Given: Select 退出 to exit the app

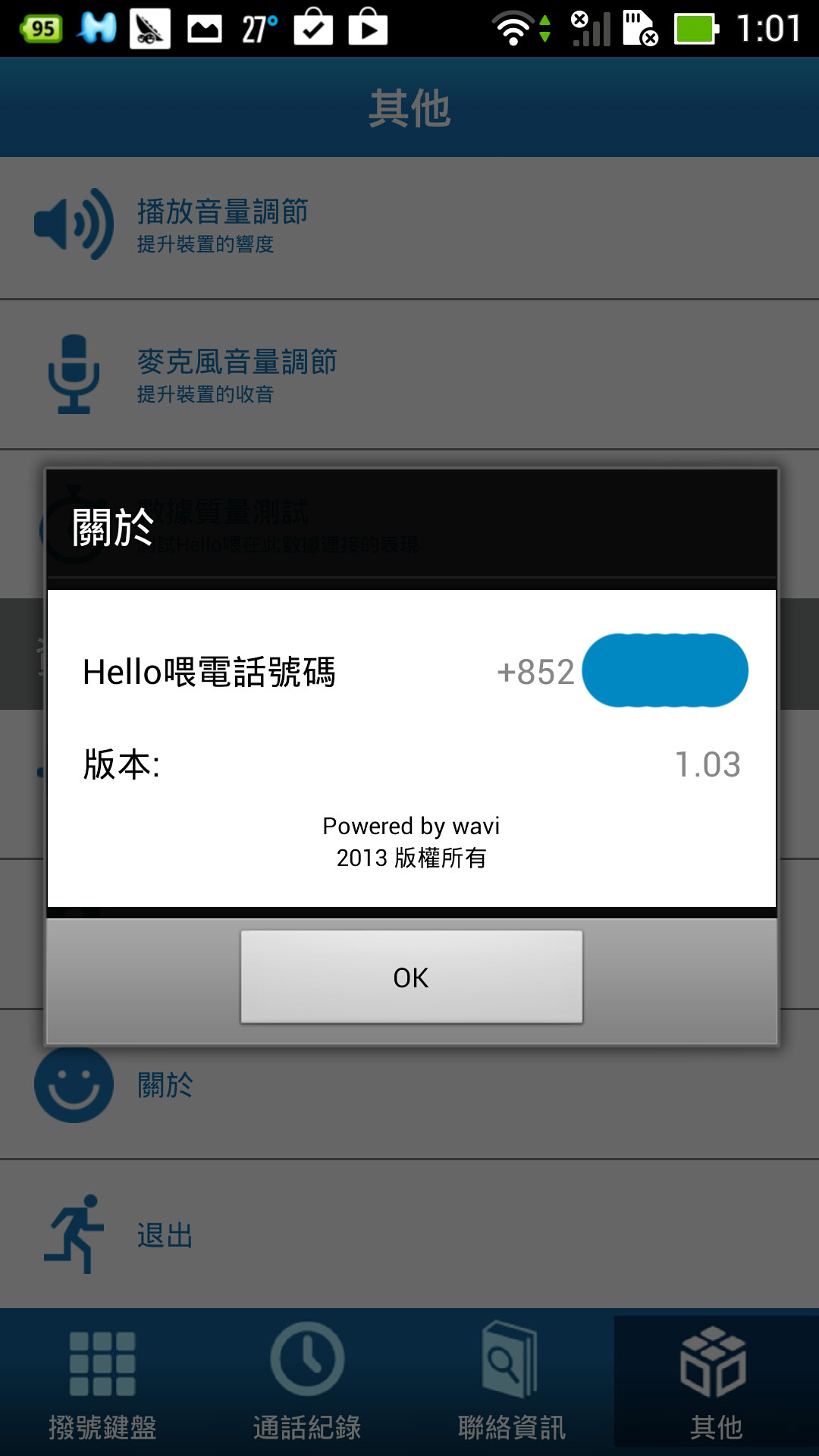Looking at the screenshot, I should click(x=409, y=1235).
